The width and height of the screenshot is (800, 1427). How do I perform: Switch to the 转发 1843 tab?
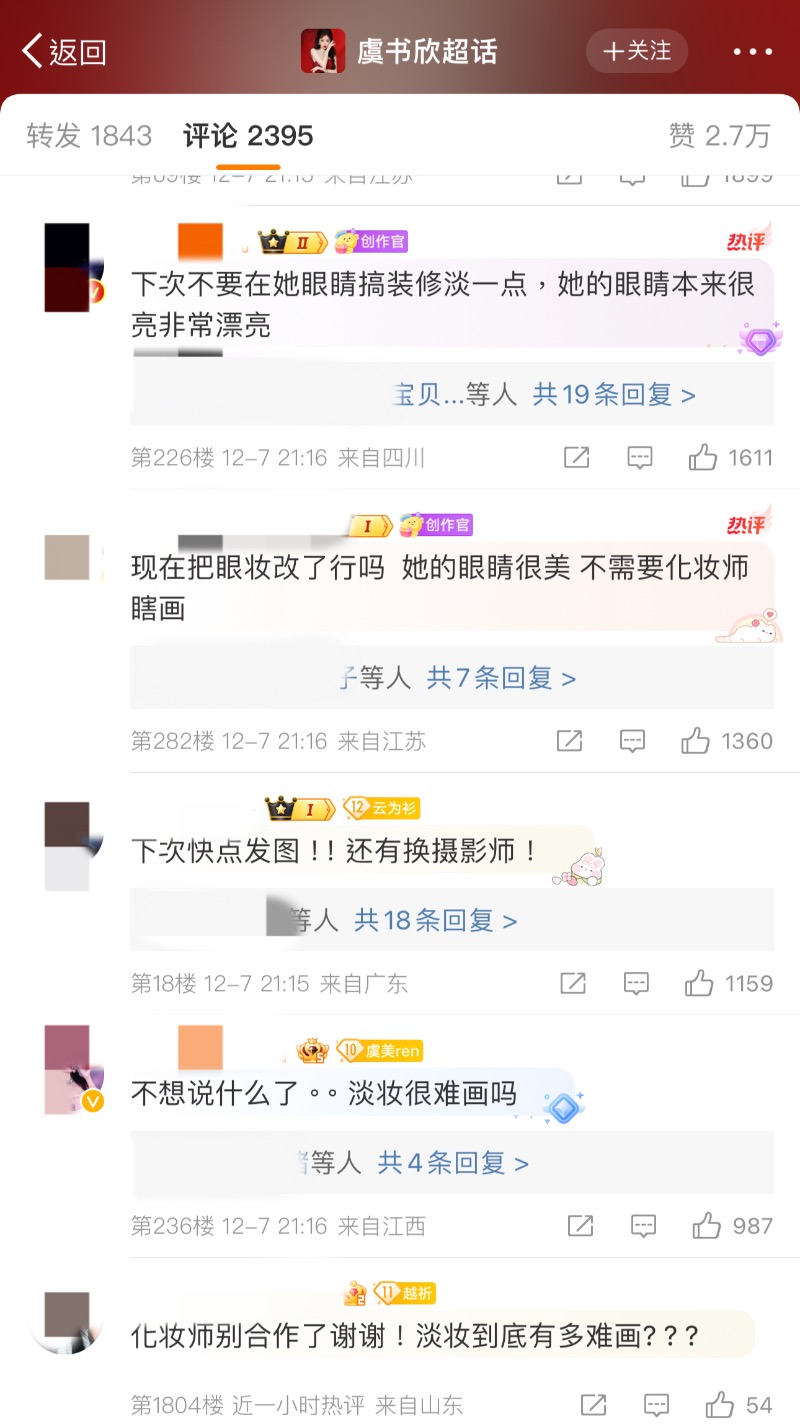pyautogui.click(x=89, y=136)
